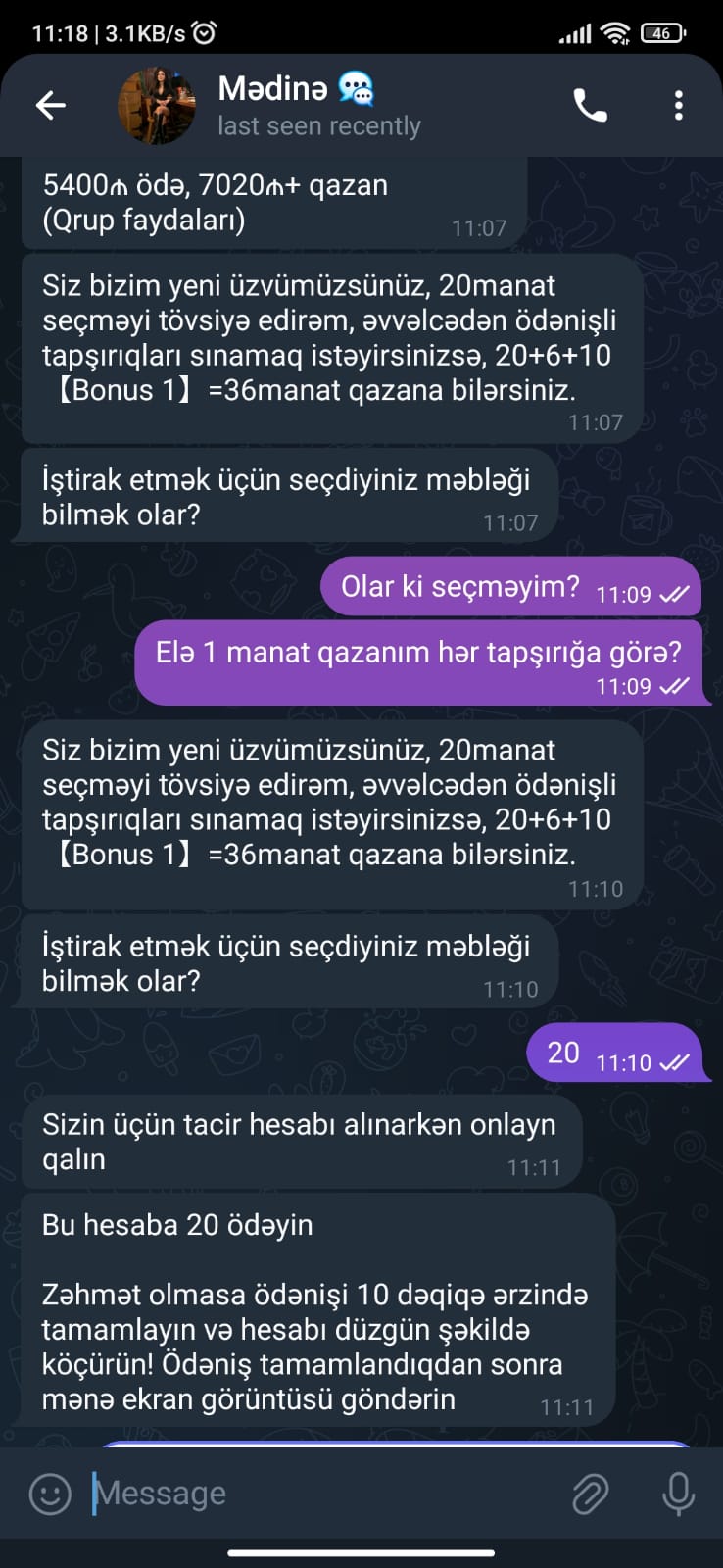Tap the microphone to record voice

tap(678, 1494)
